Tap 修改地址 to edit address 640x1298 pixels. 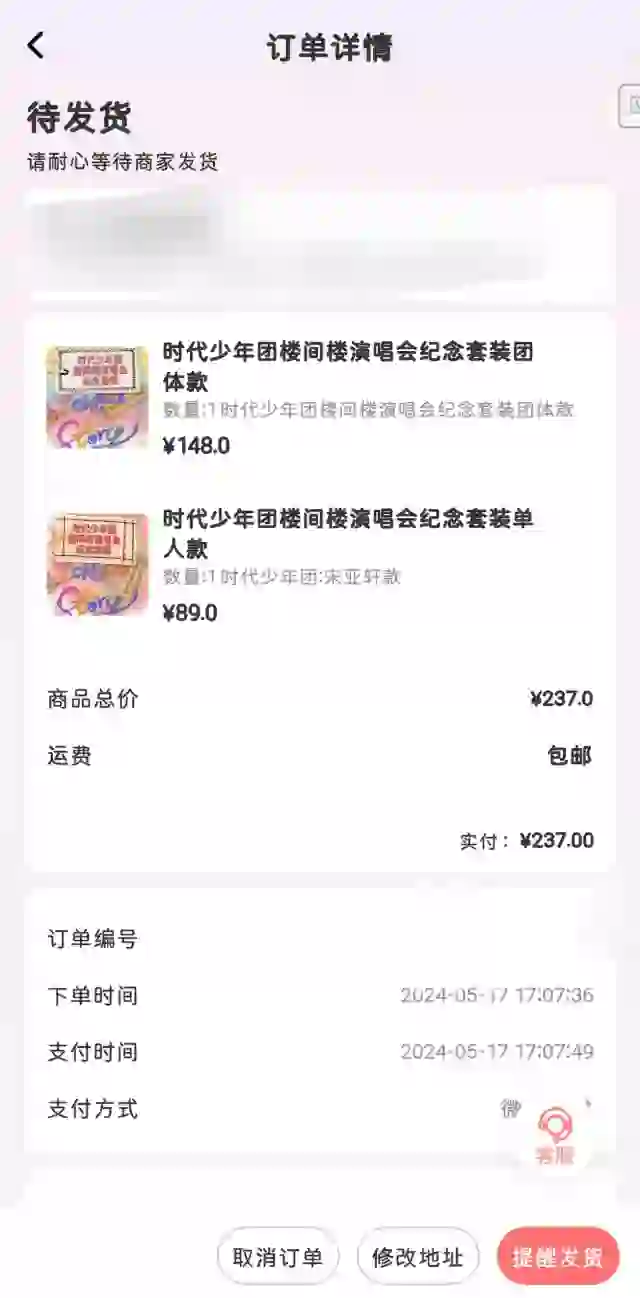418,1257
